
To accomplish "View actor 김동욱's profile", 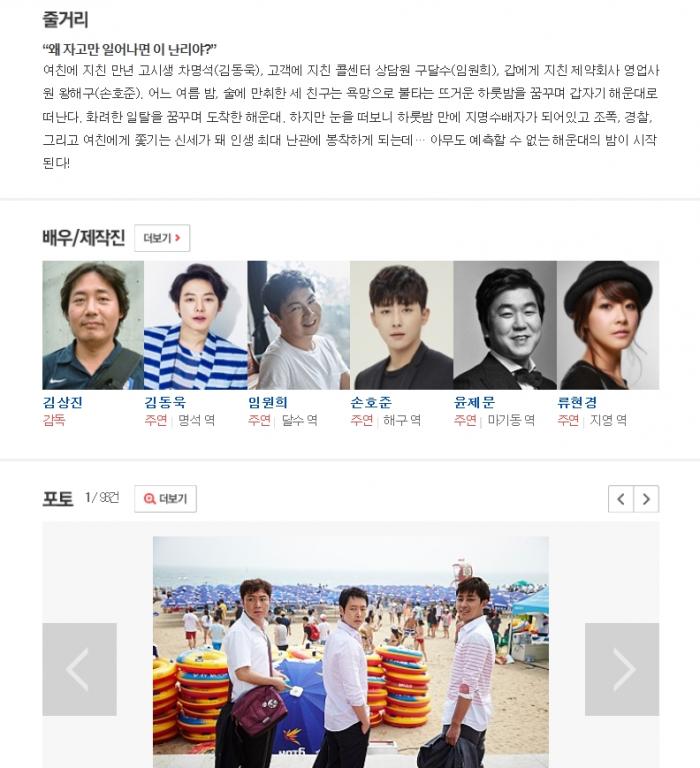I will (x=196, y=325).
